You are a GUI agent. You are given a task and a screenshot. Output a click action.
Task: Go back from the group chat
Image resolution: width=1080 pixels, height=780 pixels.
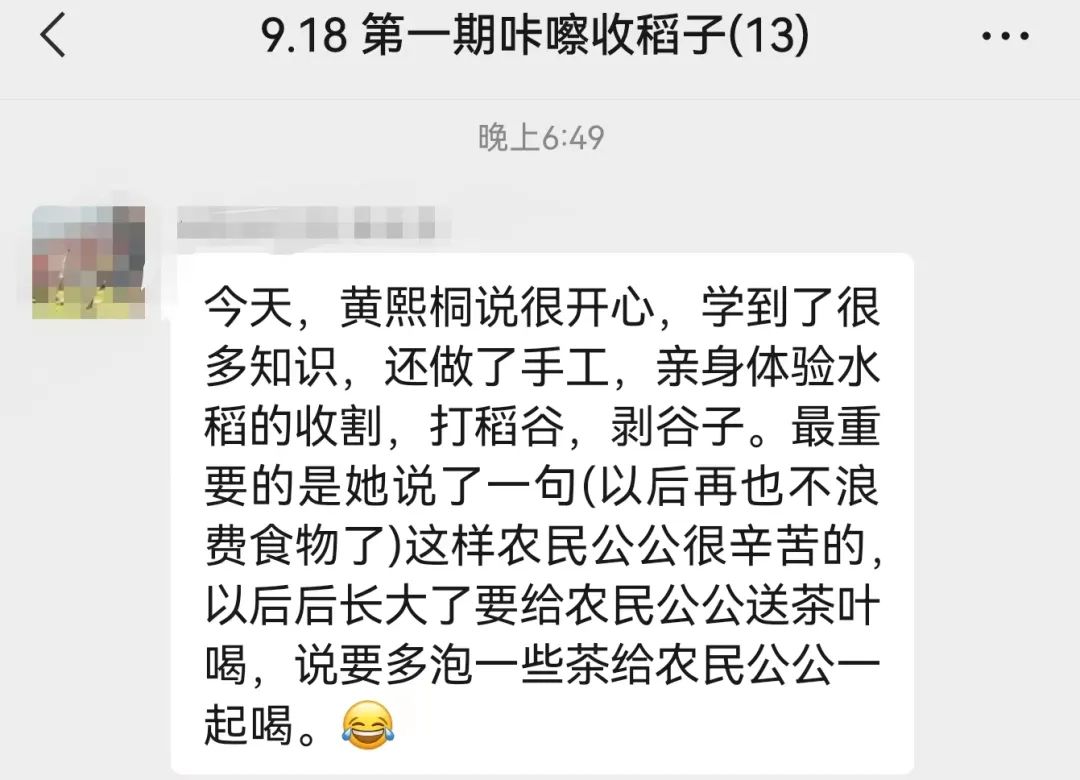tap(53, 38)
